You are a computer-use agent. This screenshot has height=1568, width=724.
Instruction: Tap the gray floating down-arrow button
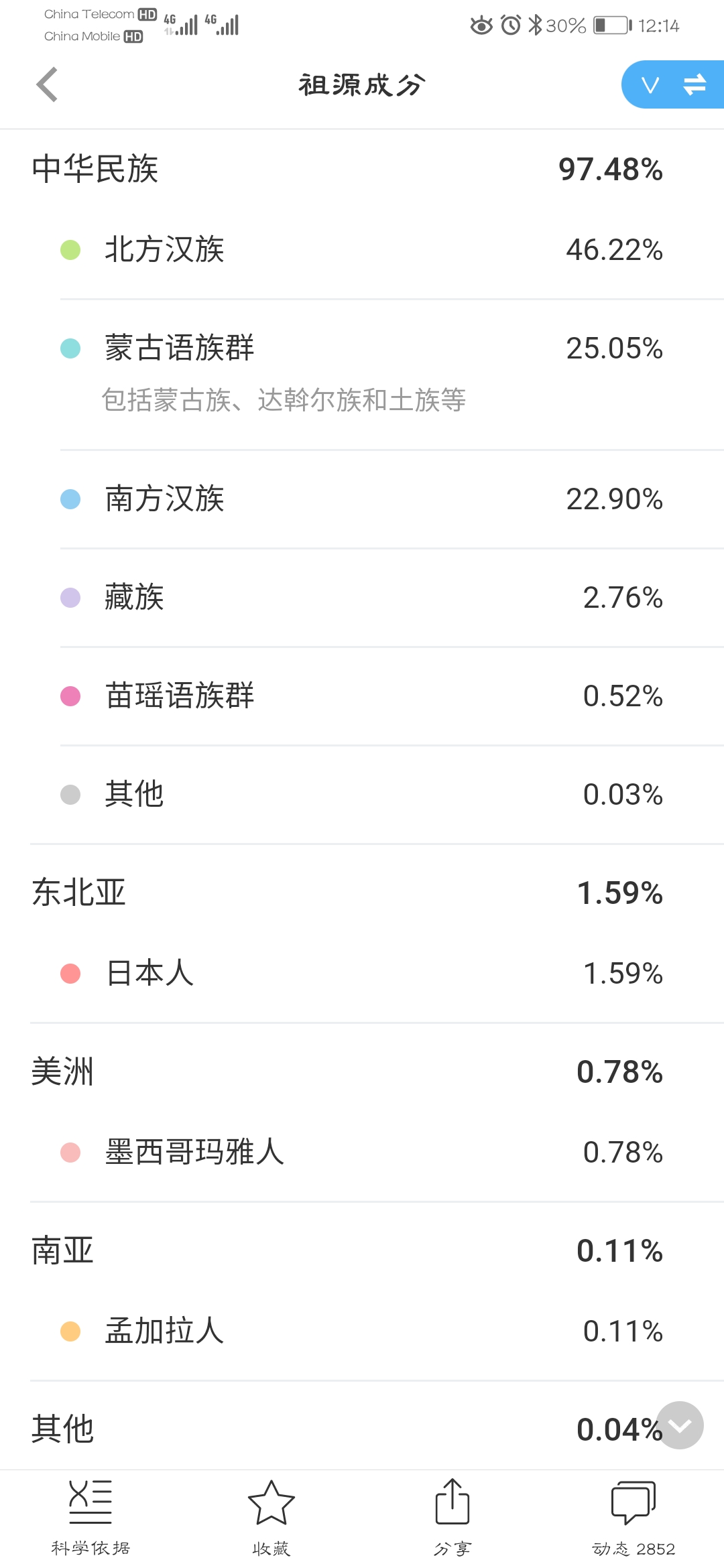pos(680,1425)
